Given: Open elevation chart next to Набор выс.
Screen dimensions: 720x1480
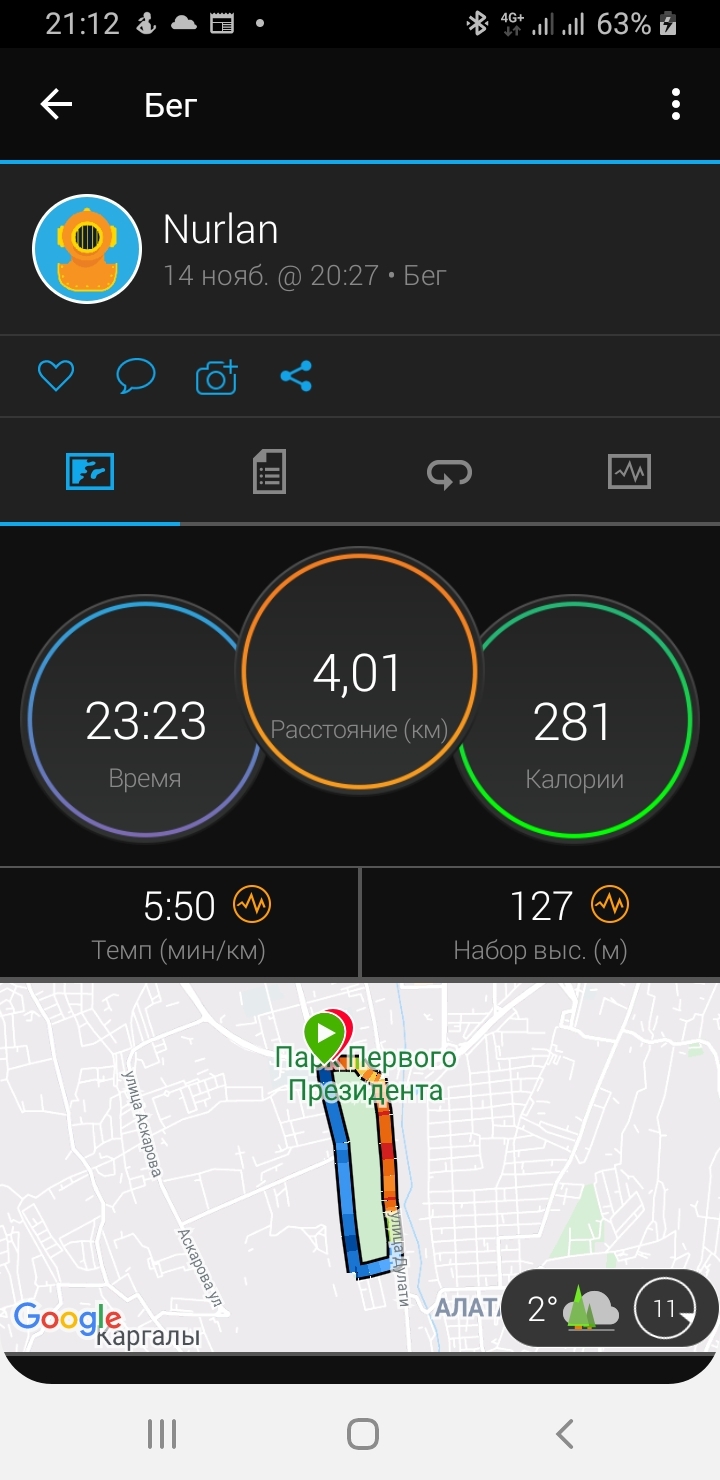Looking at the screenshot, I should coord(609,905).
